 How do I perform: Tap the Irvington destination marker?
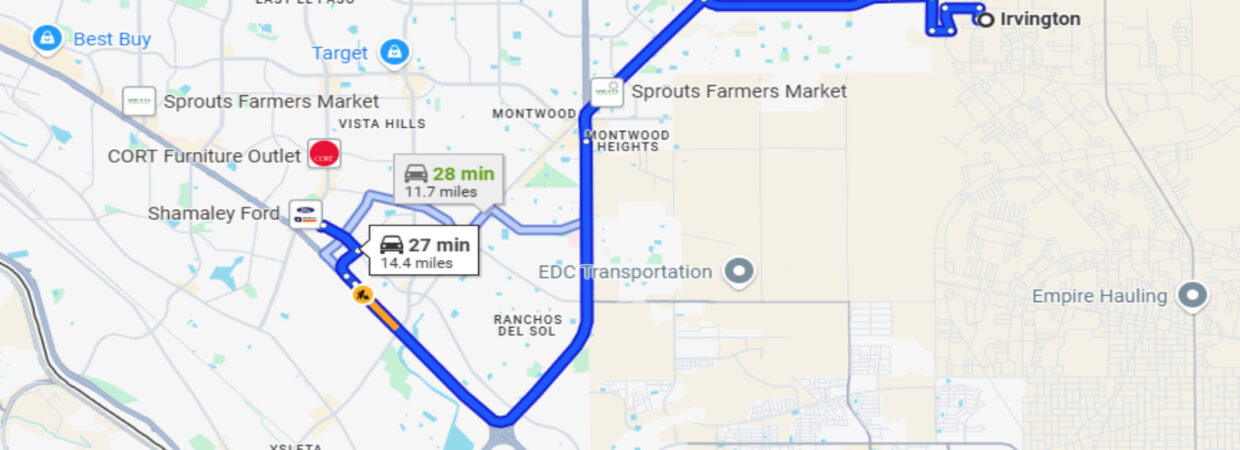point(985,19)
